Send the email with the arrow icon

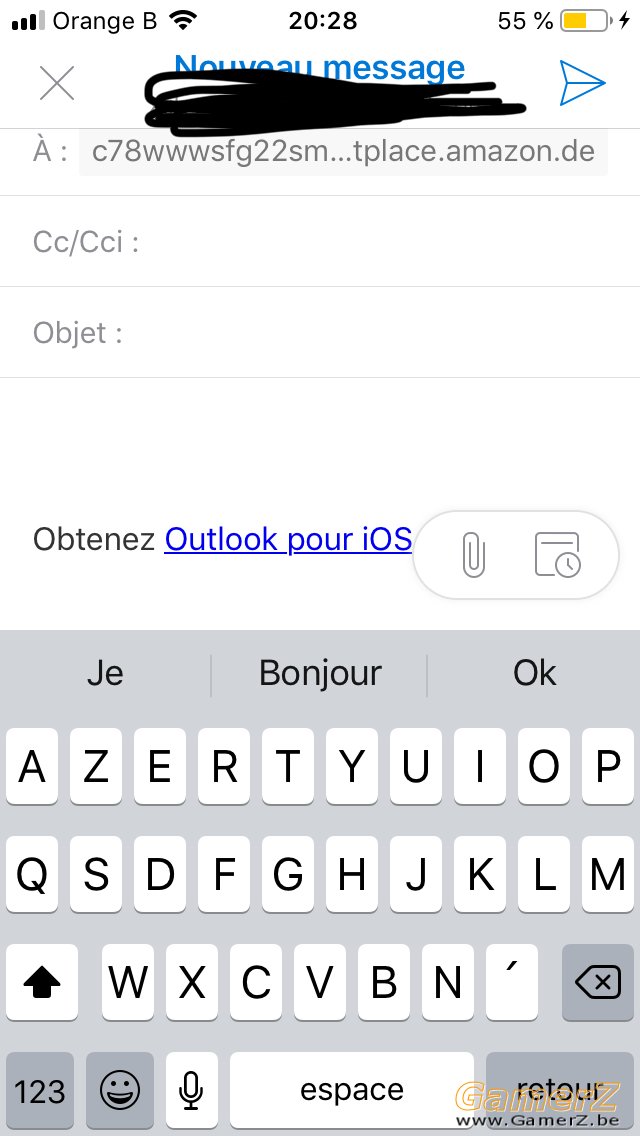(x=582, y=83)
